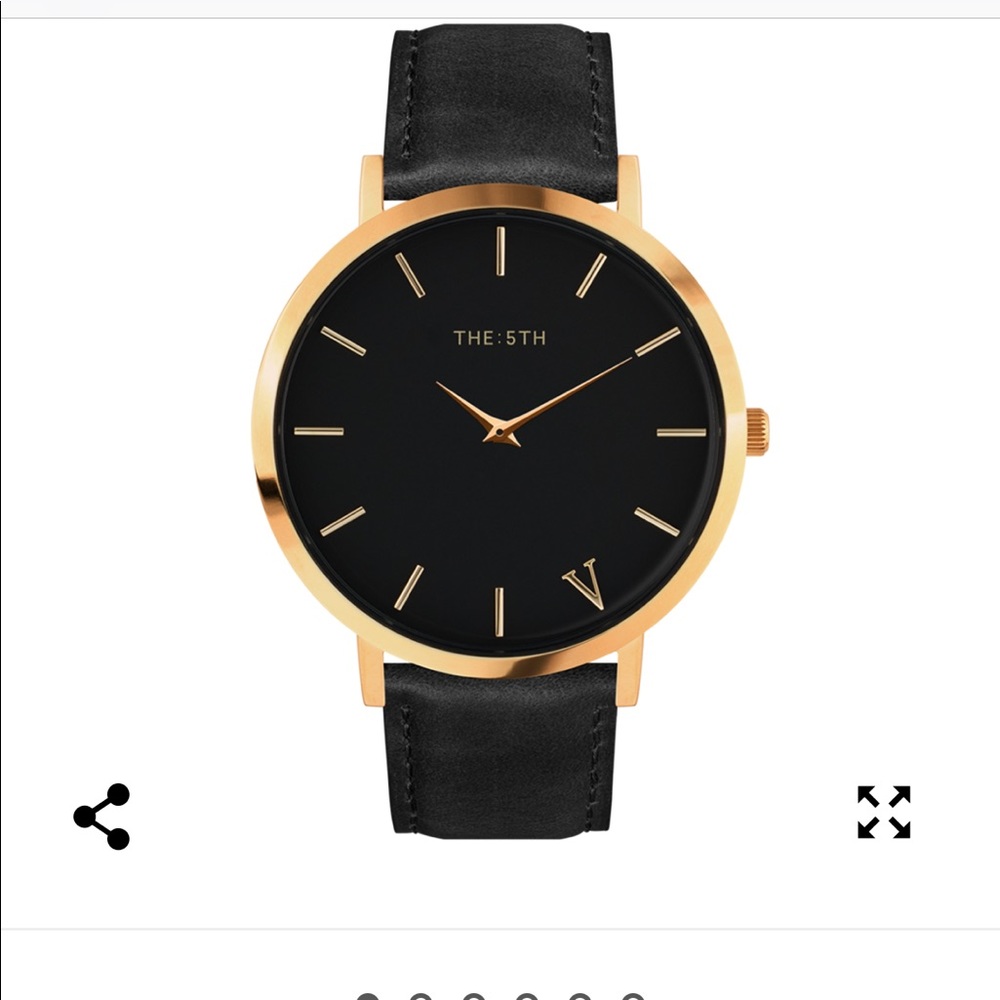Expand the watch image to fullscreen
This screenshot has height=1000, width=1000.
884,811
